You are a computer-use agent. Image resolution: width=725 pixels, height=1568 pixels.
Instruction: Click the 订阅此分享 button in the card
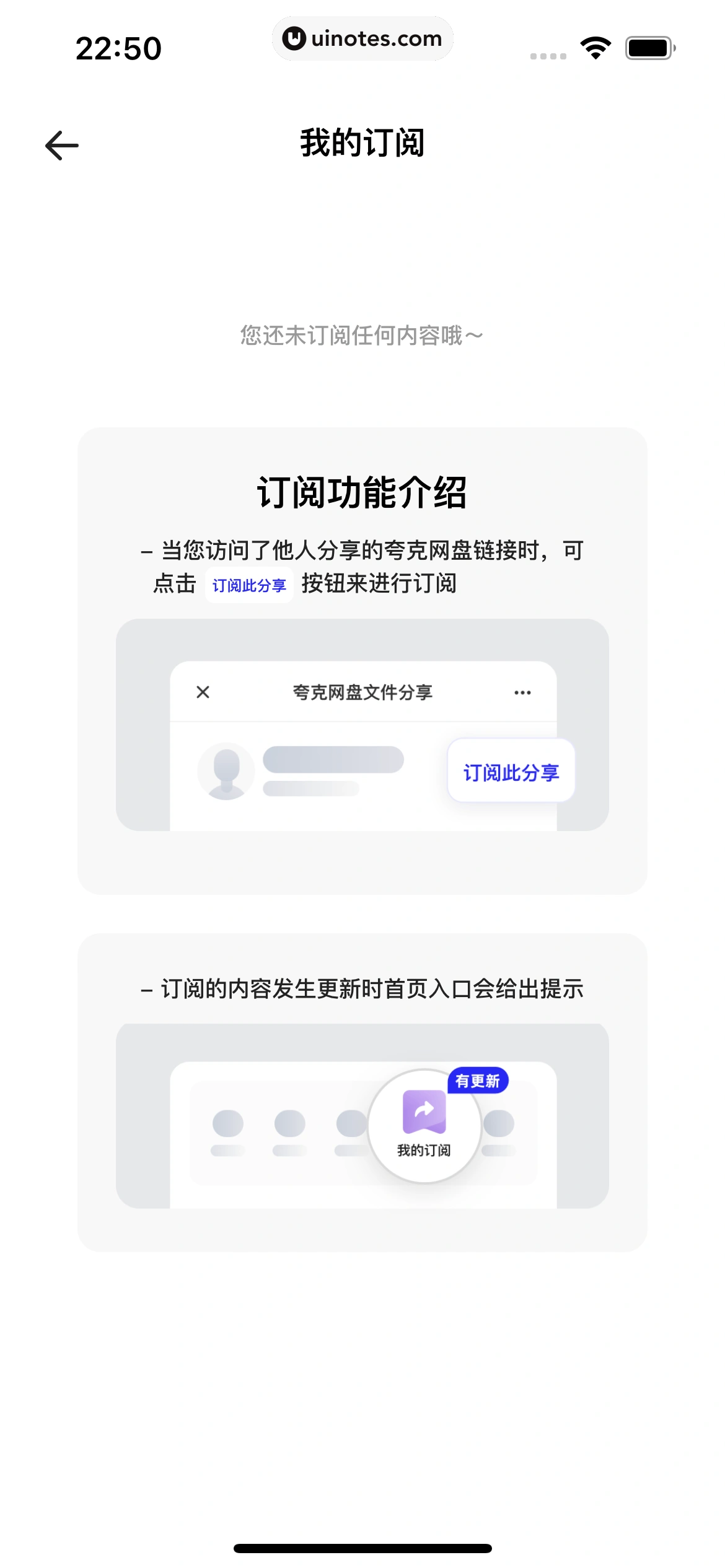point(511,771)
